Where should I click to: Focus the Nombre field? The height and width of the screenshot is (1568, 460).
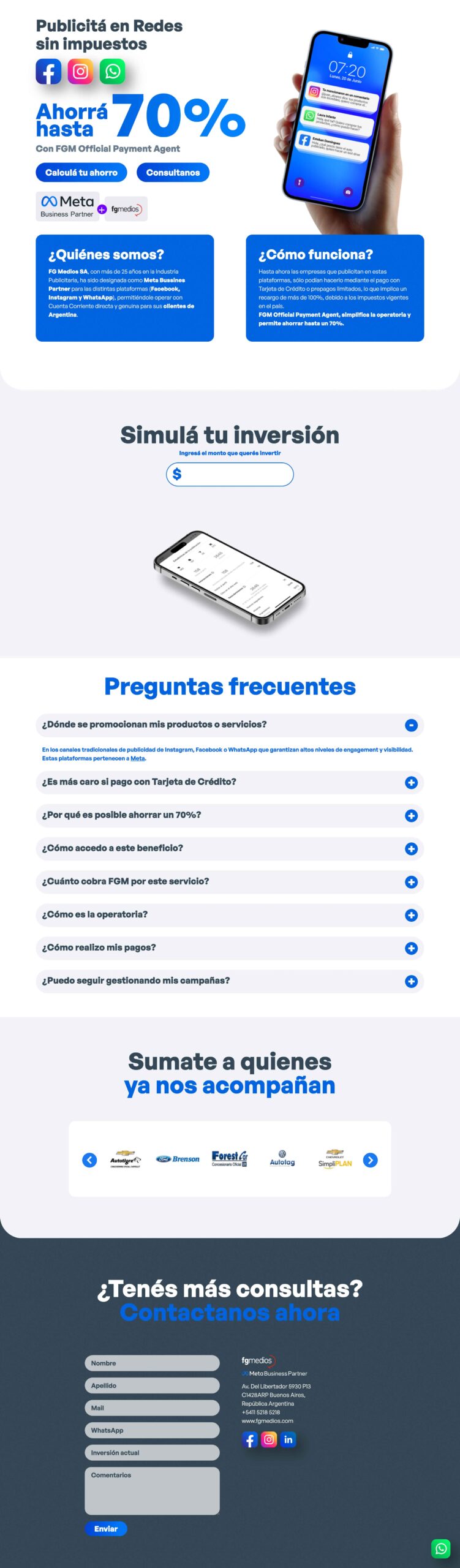coord(152,1363)
